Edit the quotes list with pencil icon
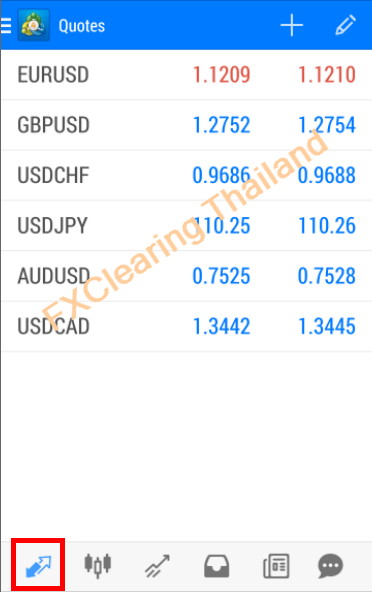 [346, 25]
